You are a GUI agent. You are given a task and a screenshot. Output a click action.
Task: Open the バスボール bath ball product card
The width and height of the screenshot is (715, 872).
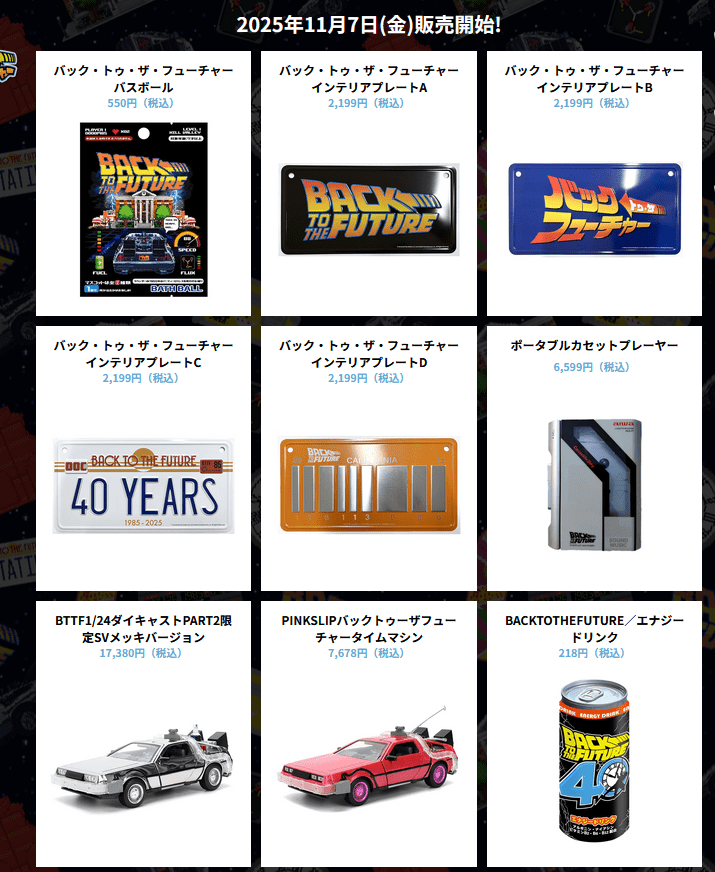143,208
